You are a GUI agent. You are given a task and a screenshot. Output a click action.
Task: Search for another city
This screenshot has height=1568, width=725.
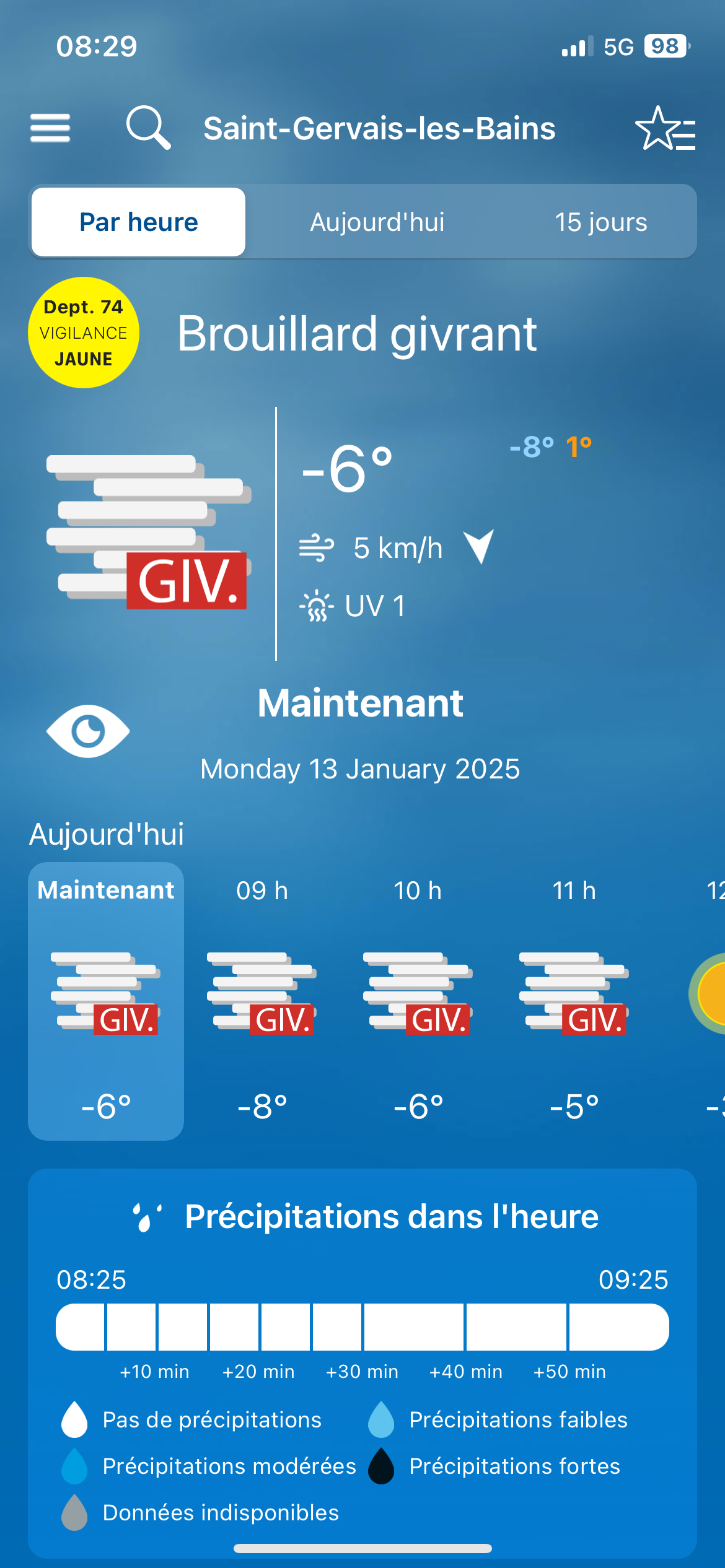(x=148, y=128)
